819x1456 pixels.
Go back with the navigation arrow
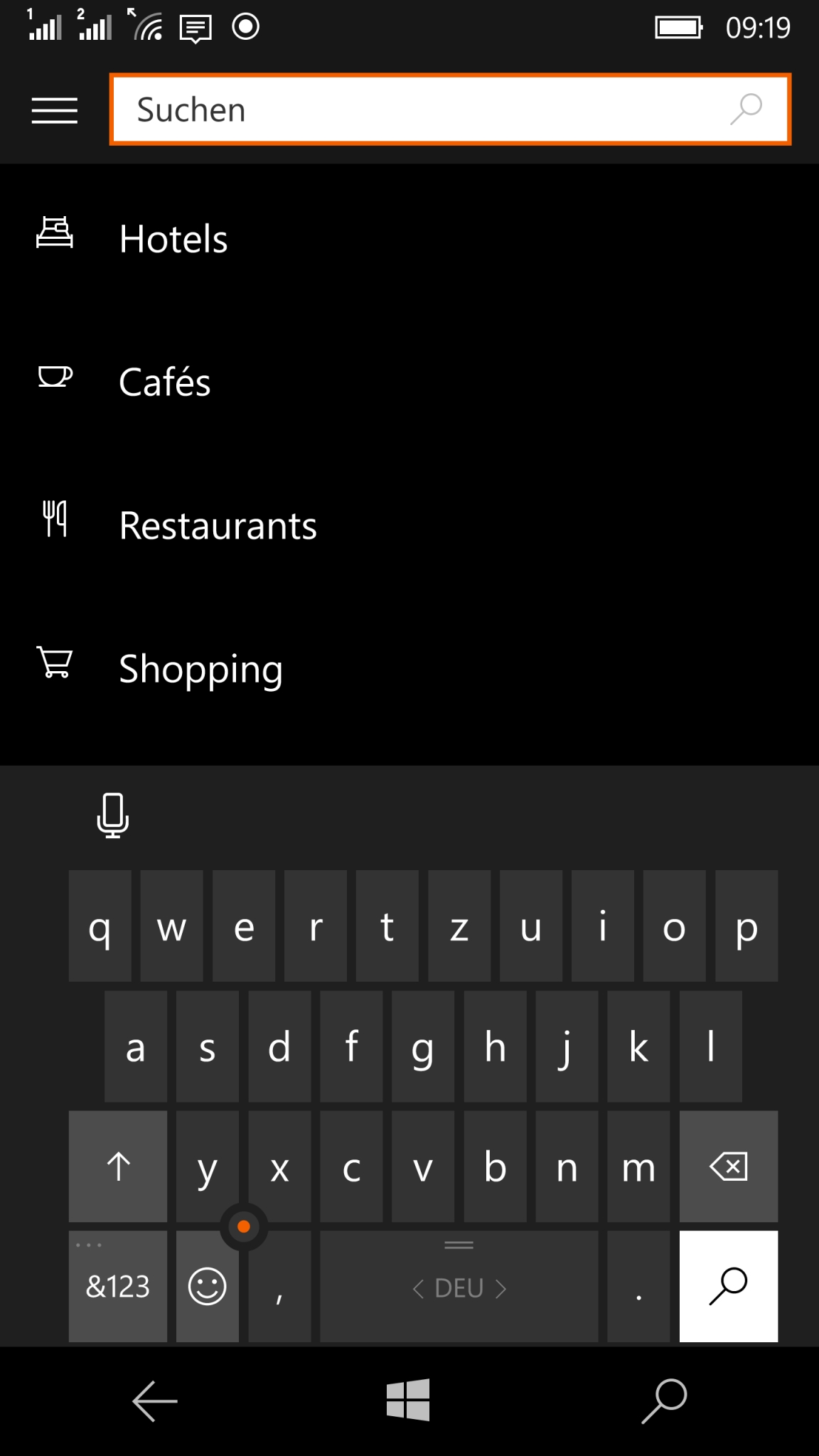154,1401
